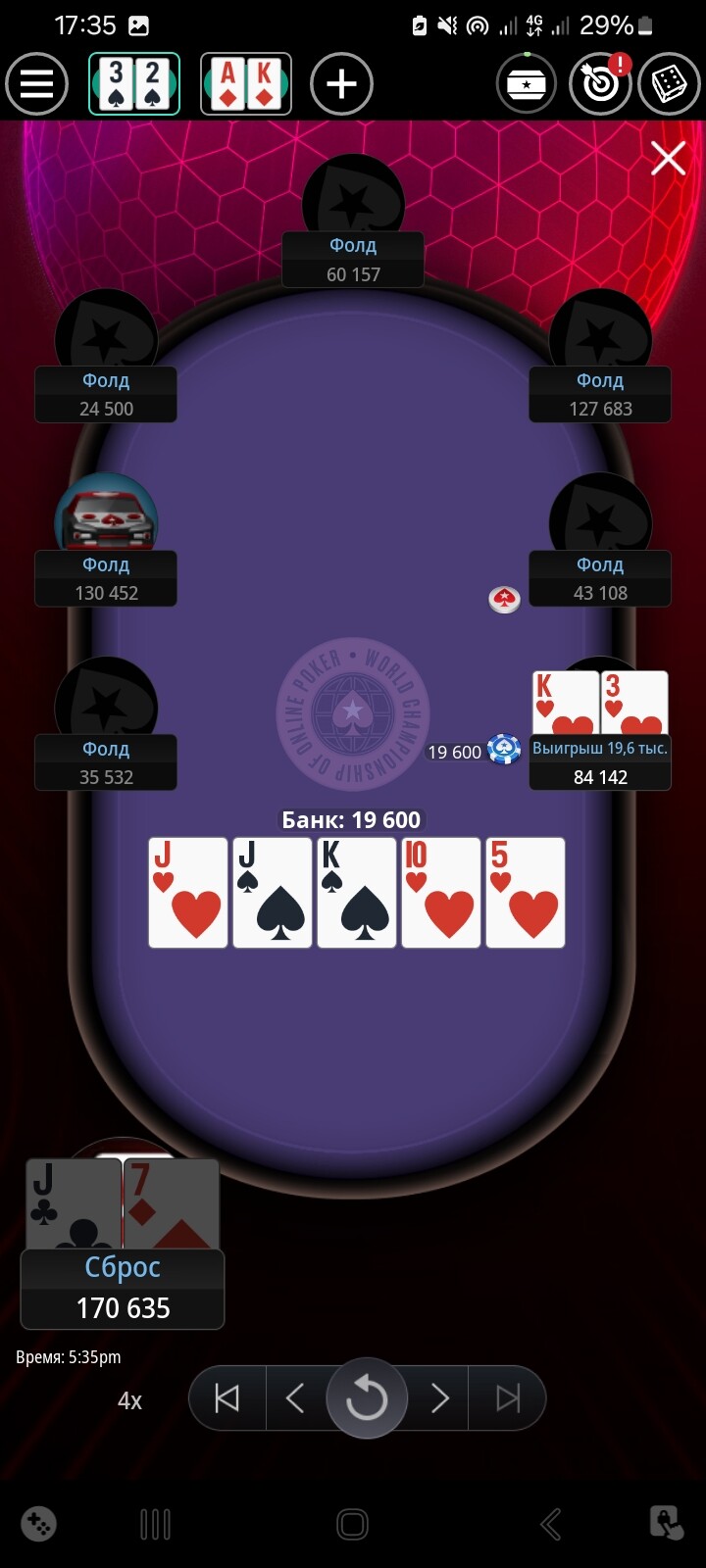The image size is (706, 1568).
Task: Step forward one action in replay
Action: click(439, 1398)
